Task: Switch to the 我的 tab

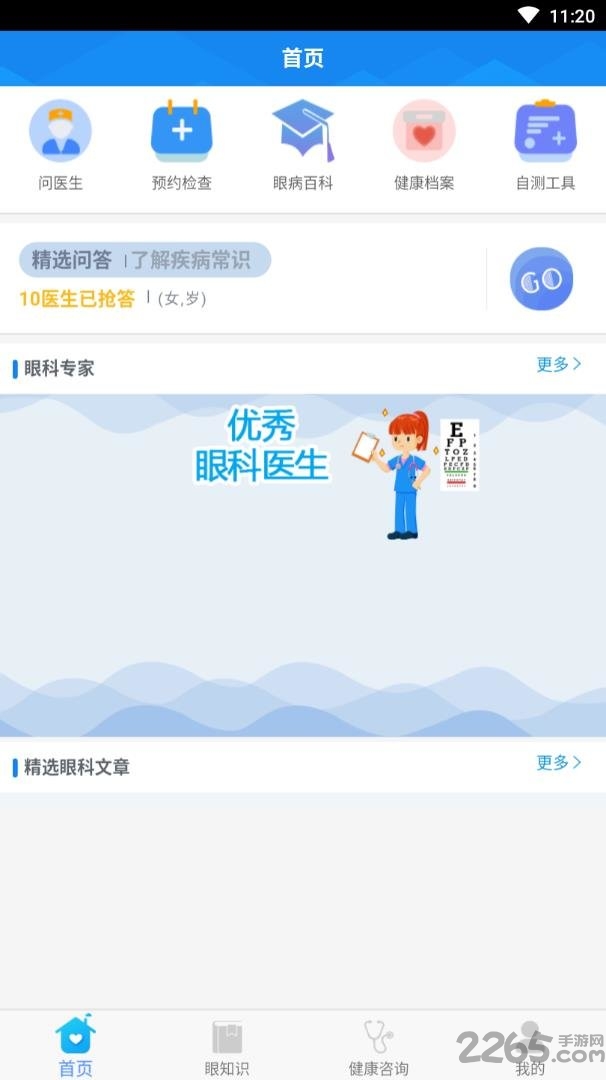Action: tap(530, 1047)
